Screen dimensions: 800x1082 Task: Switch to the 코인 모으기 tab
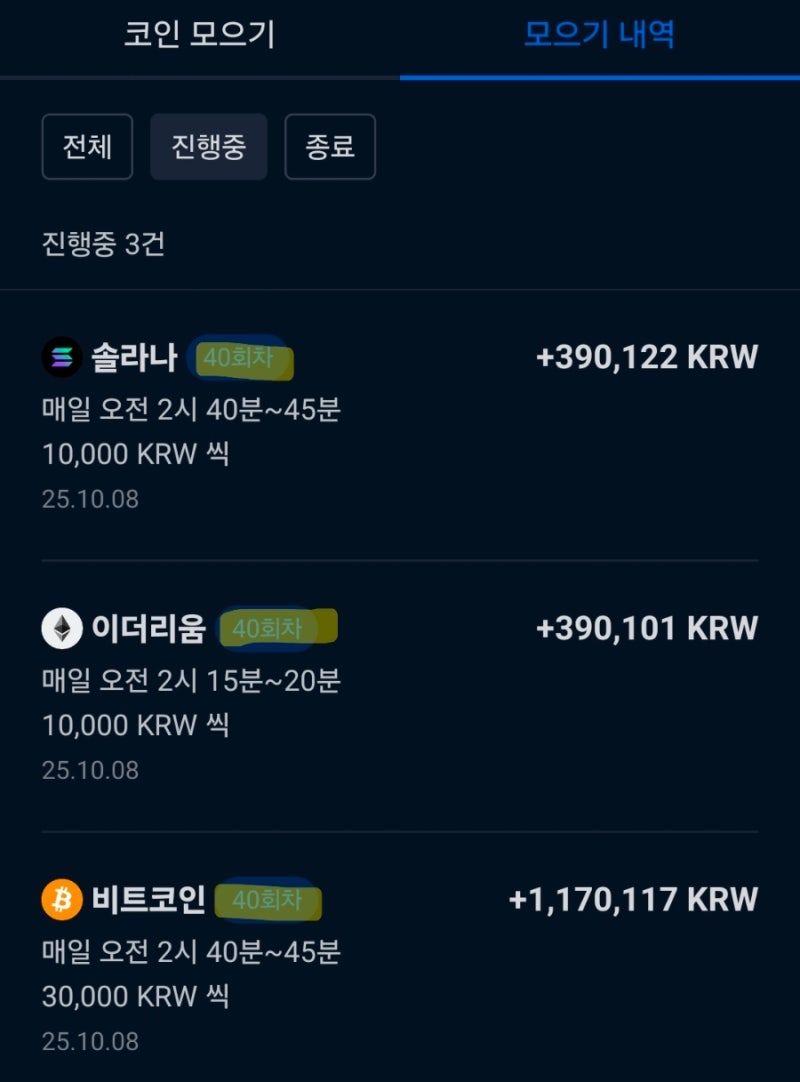click(x=198, y=34)
